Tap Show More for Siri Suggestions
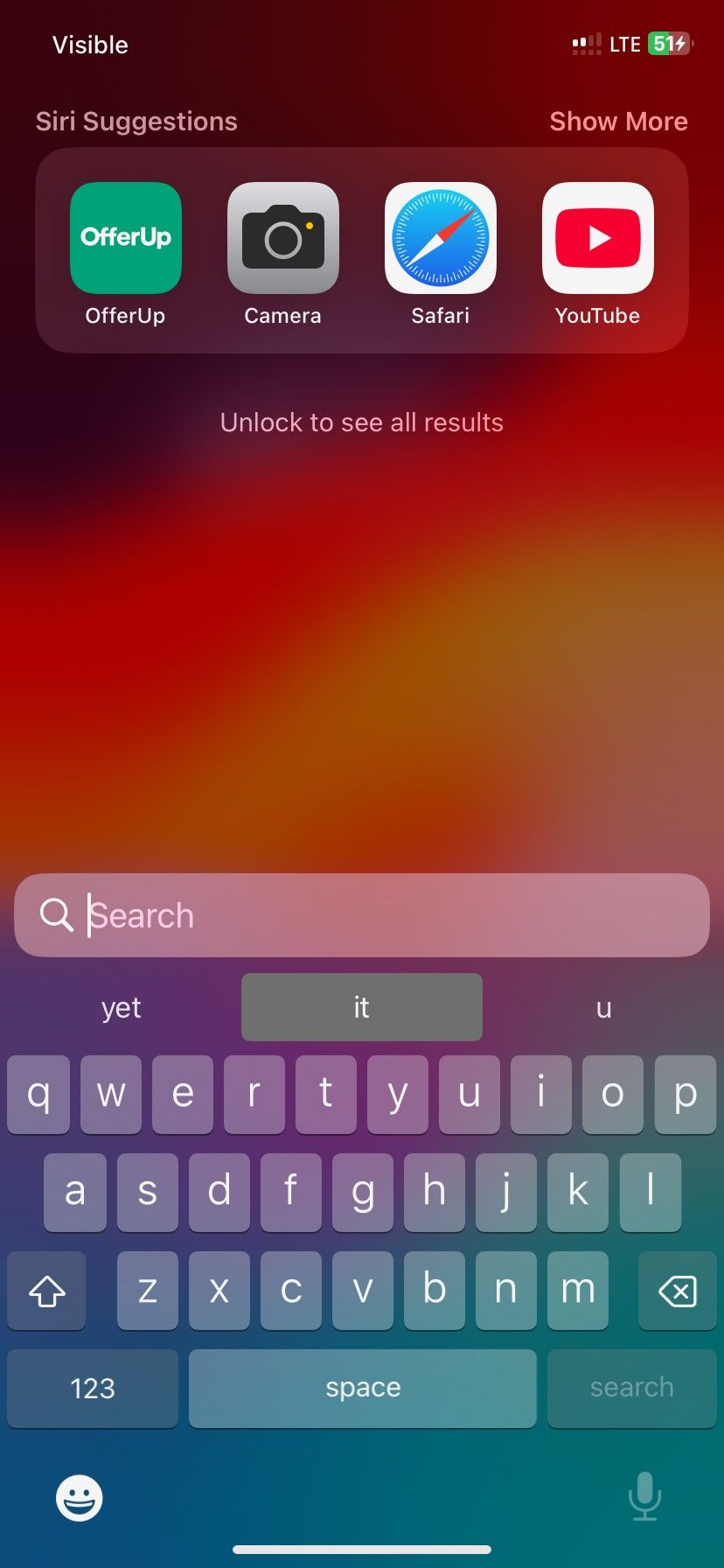The image size is (724, 1568). [x=618, y=122]
